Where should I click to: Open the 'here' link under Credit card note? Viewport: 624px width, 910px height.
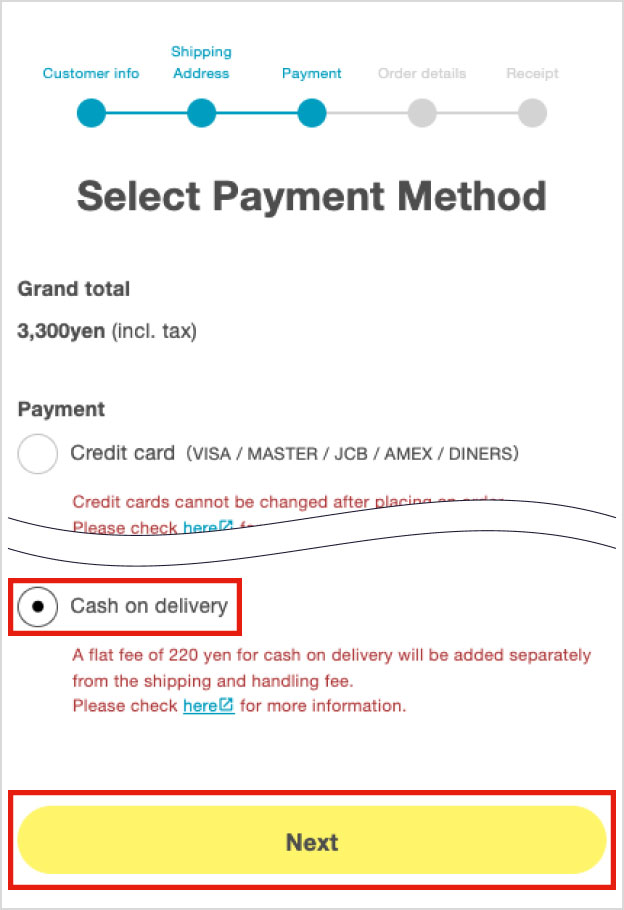(206, 526)
